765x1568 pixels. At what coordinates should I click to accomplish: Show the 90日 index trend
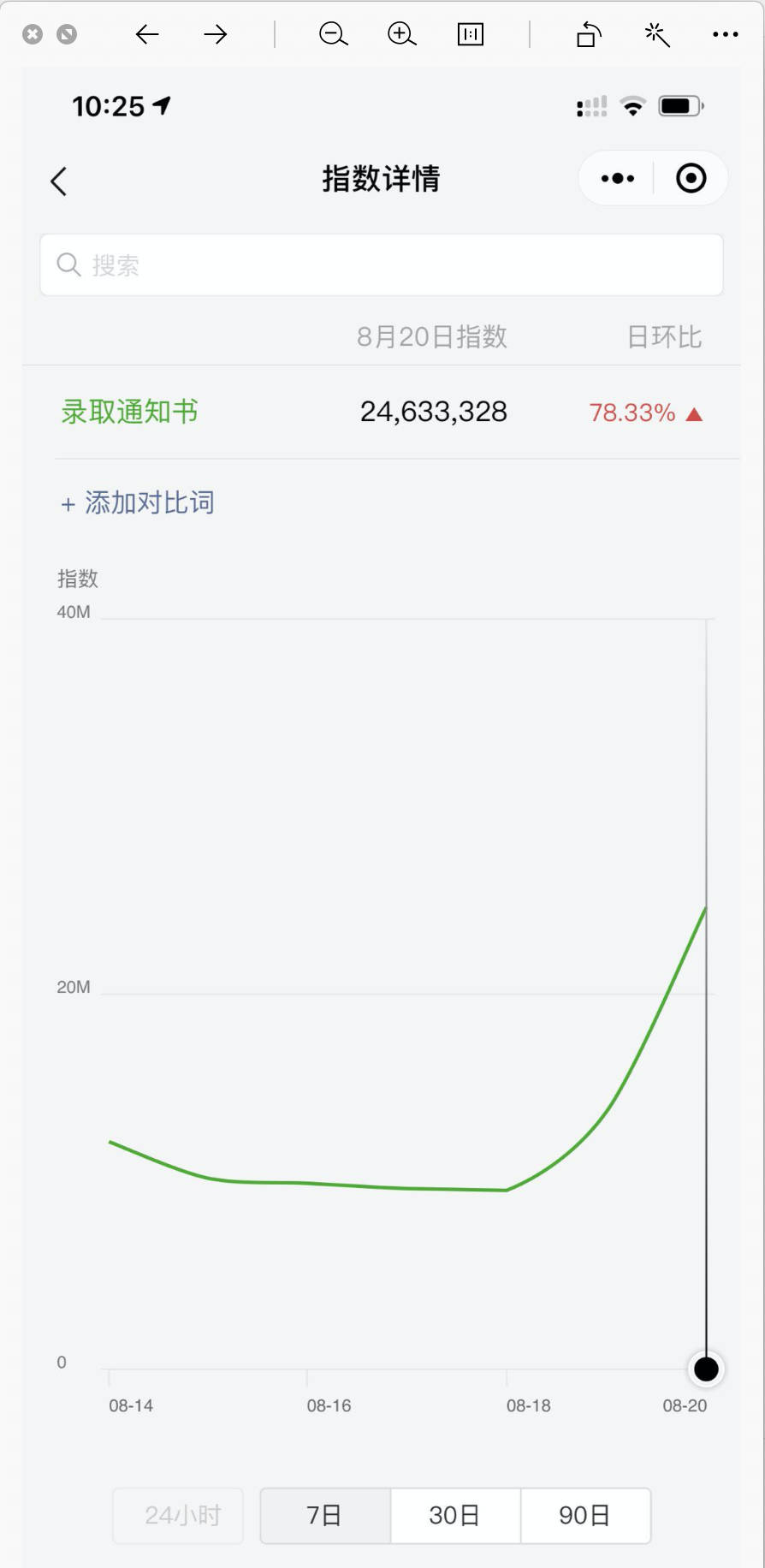point(585,1515)
